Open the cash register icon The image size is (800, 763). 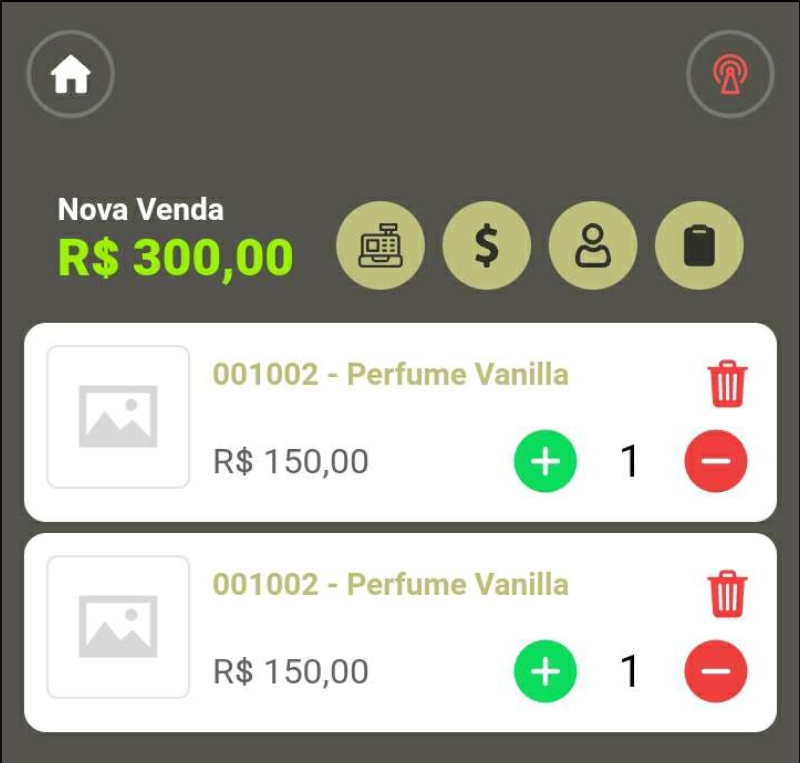(x=381, y=246)
